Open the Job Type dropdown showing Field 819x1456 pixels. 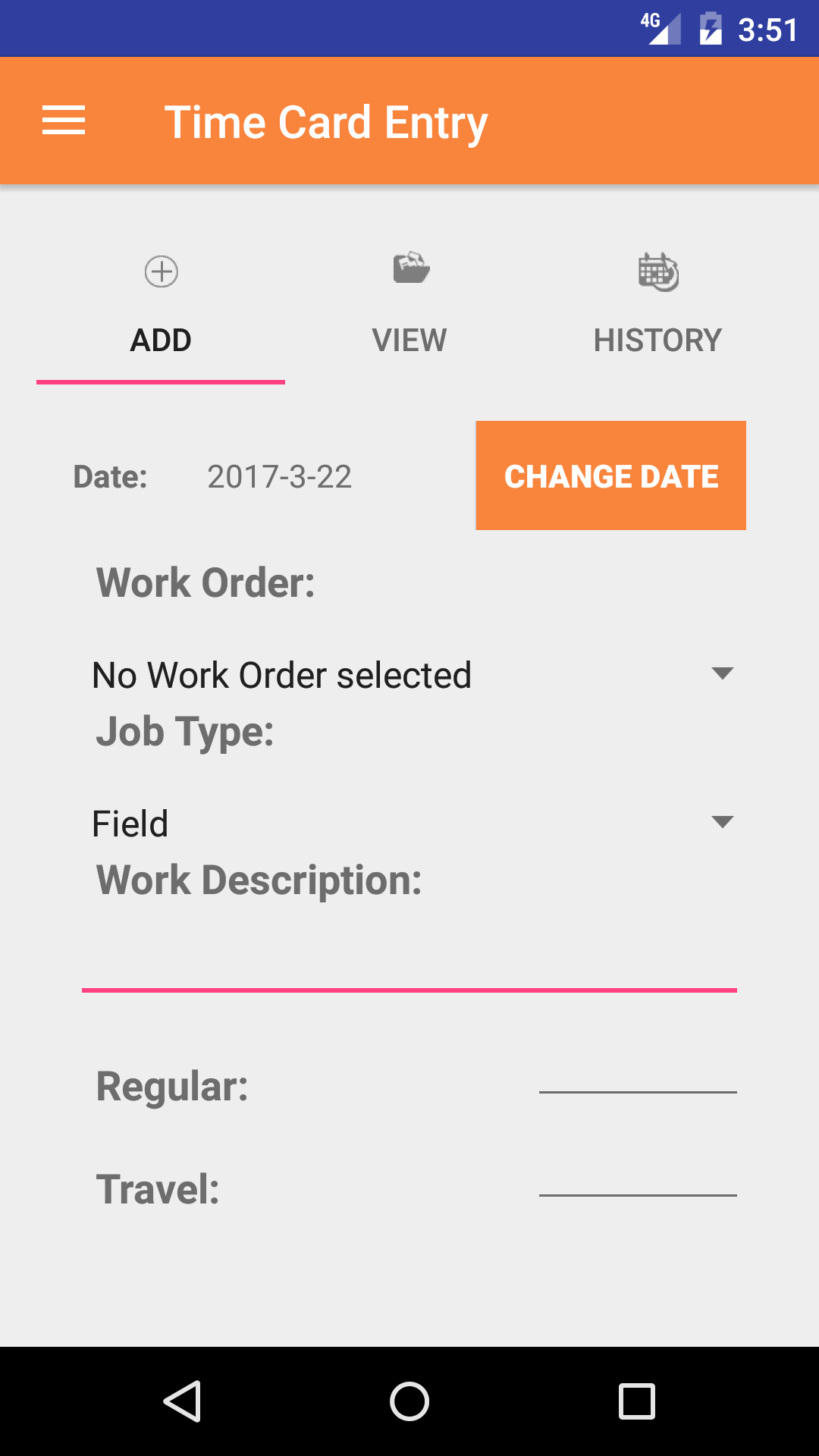(x=409, y=824)
